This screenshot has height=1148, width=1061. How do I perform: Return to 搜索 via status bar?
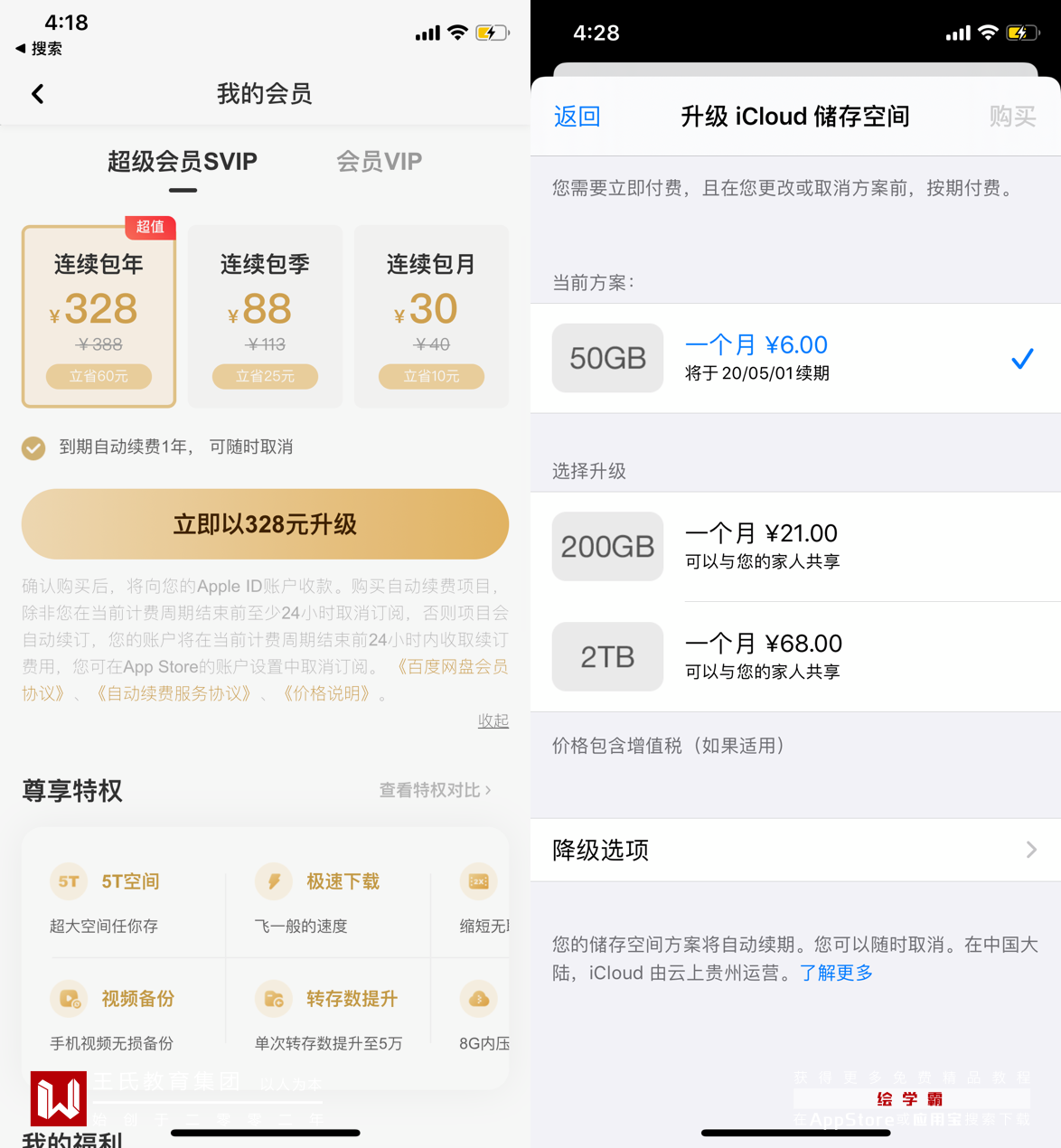tap(40, 49)
